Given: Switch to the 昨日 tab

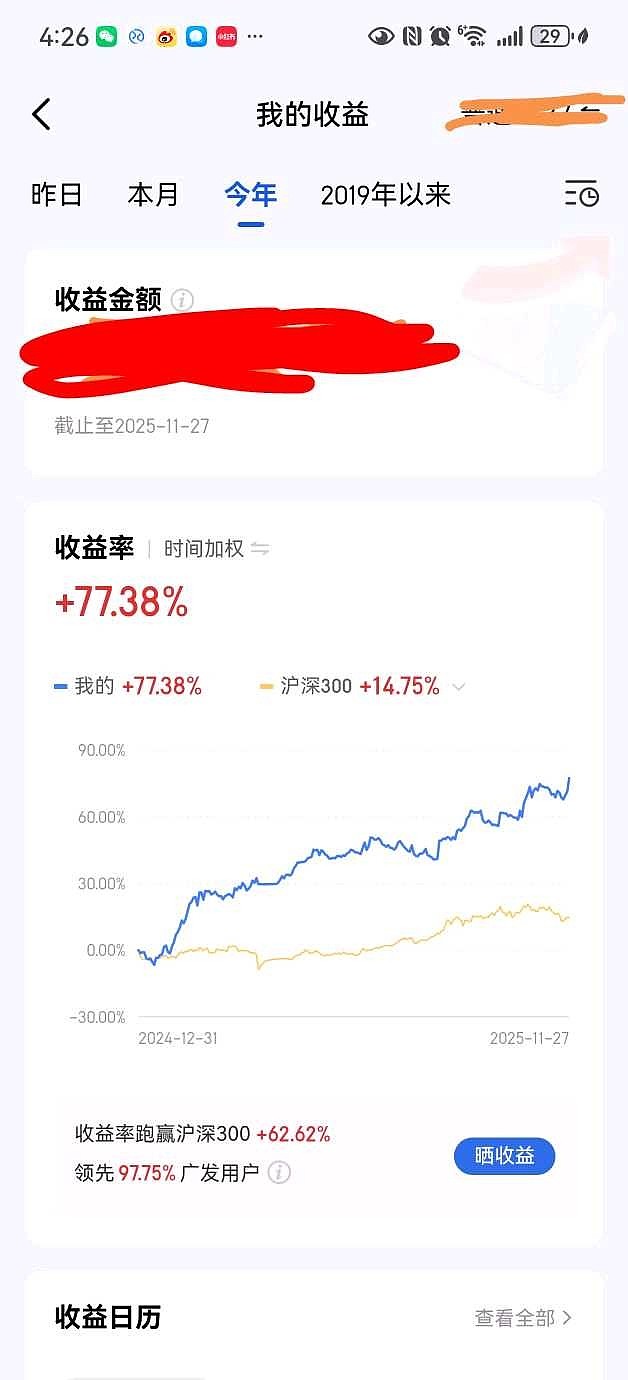Looking at the screenshot, I should point(57,194).
